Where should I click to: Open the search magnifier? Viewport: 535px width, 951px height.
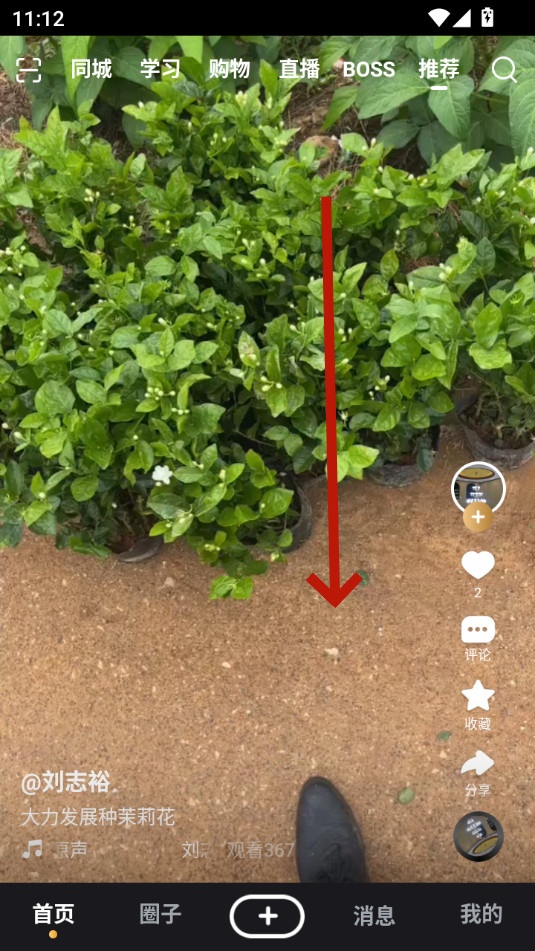point(504,70)
